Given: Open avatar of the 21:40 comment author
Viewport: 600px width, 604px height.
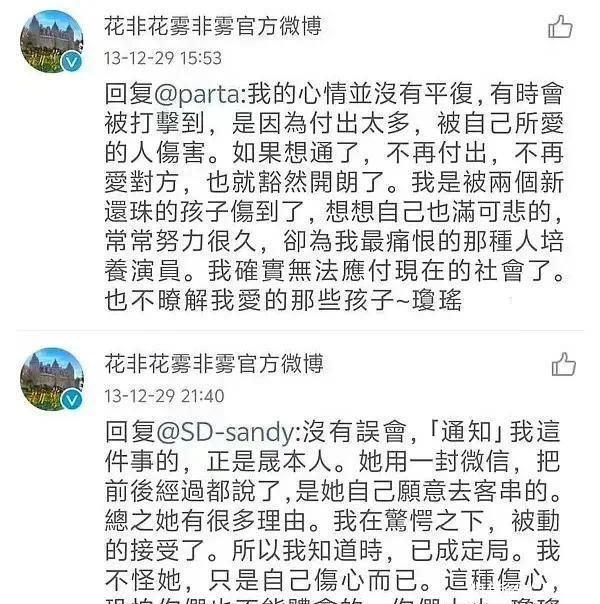Looking at the screenshot, I should tap(52, 379).
